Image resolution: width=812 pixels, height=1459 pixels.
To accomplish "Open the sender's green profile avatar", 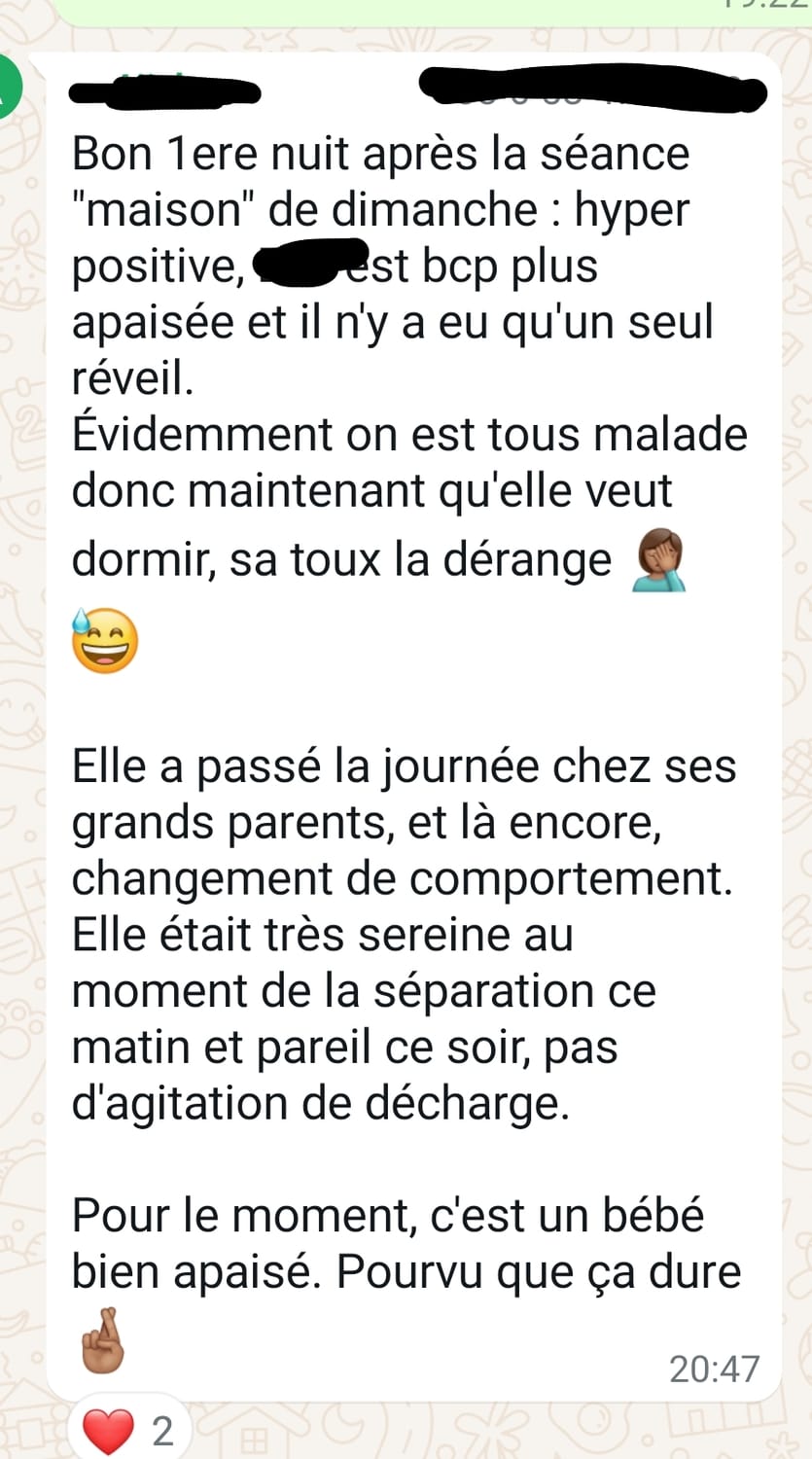I will coord(10,88).
